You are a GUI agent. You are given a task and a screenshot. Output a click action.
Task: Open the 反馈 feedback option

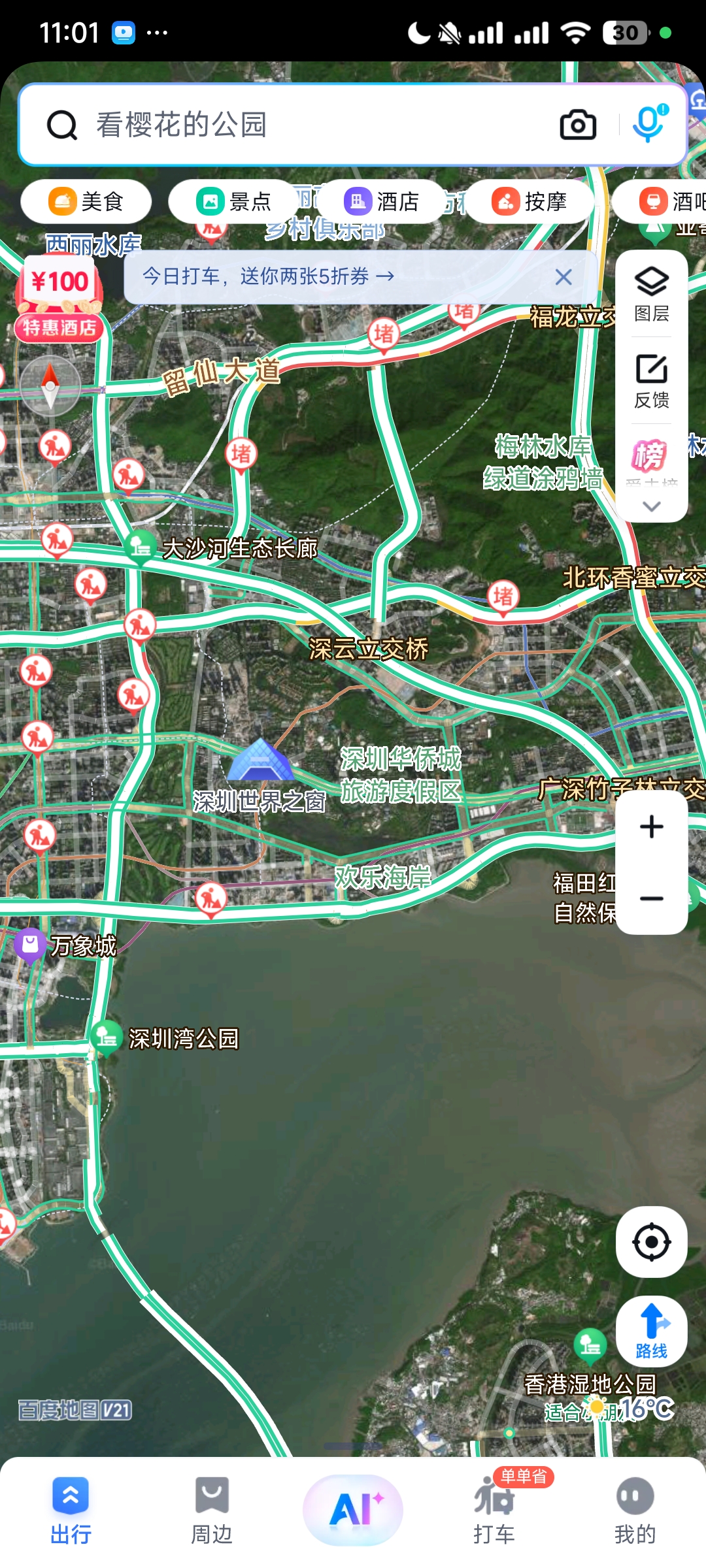652,381
